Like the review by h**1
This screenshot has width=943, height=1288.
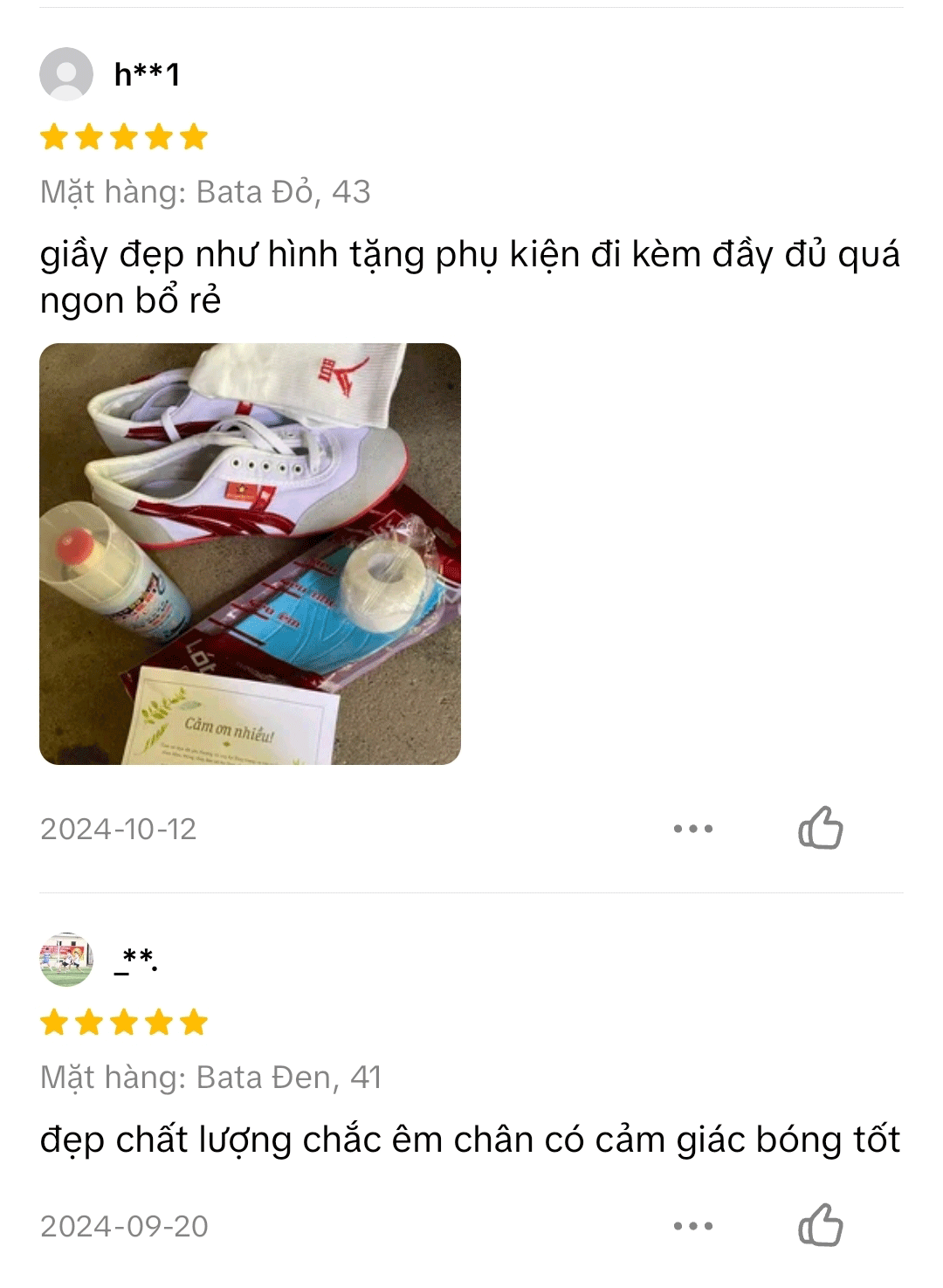(x=820, y=828)
